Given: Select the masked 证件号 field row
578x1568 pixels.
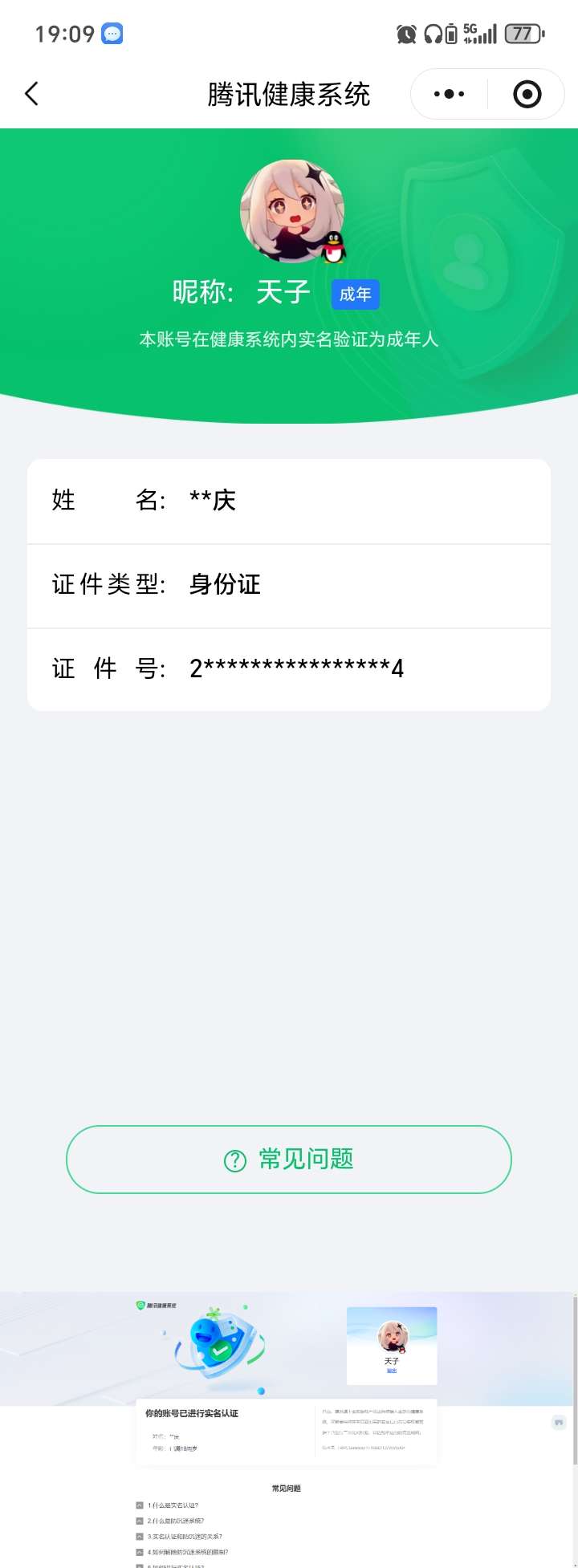Looking at the screenshot, I should pyautogui.click(x=289, y=668).
